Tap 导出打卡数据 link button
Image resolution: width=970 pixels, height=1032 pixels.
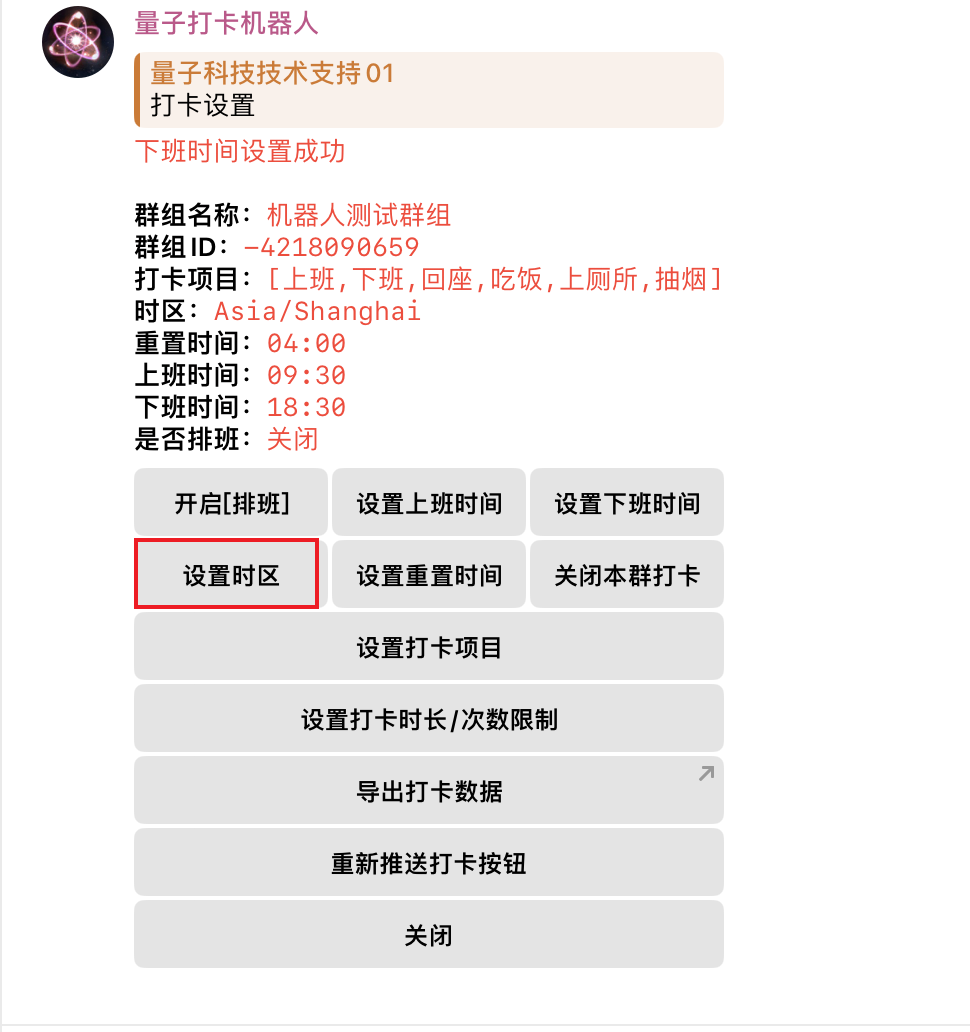pyautogui.click(x=429, y=790)
